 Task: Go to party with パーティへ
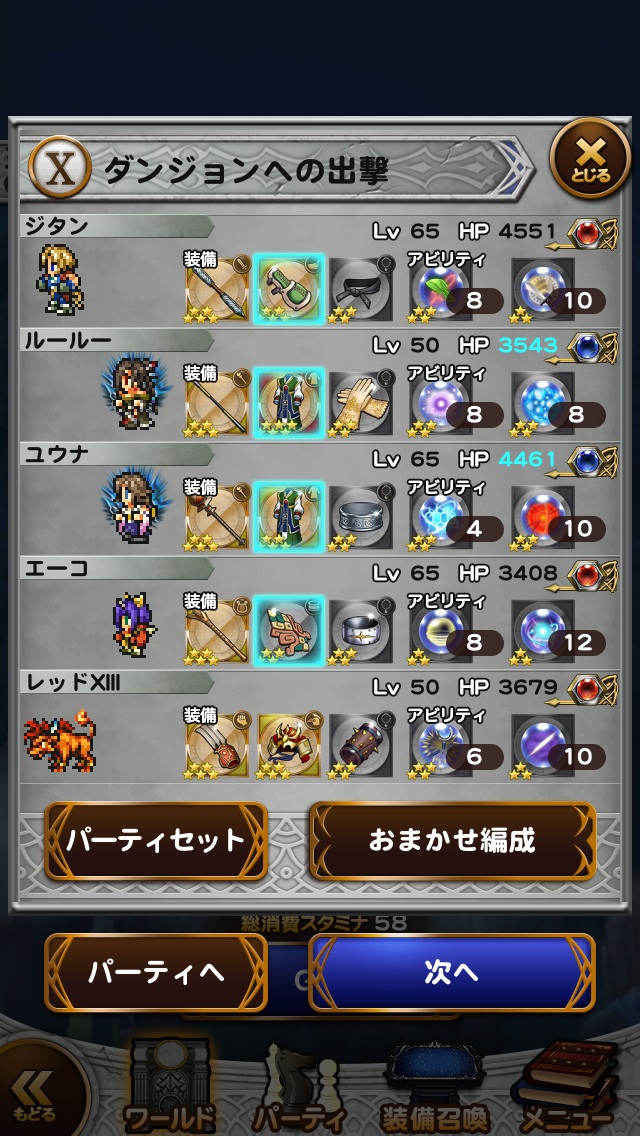[156, 972]
